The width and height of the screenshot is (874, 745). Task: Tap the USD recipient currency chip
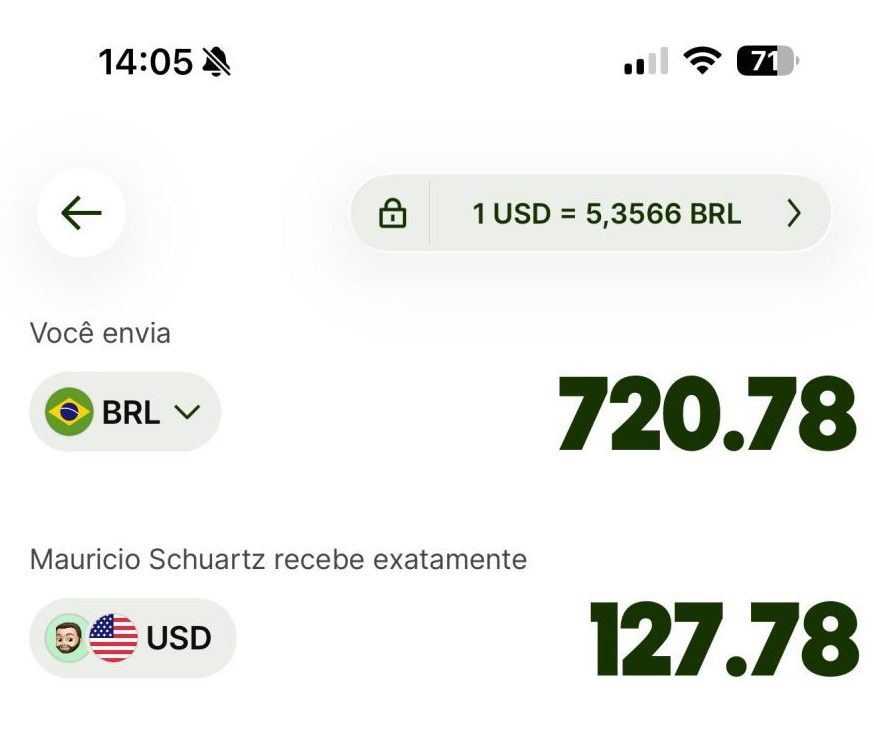133,638
